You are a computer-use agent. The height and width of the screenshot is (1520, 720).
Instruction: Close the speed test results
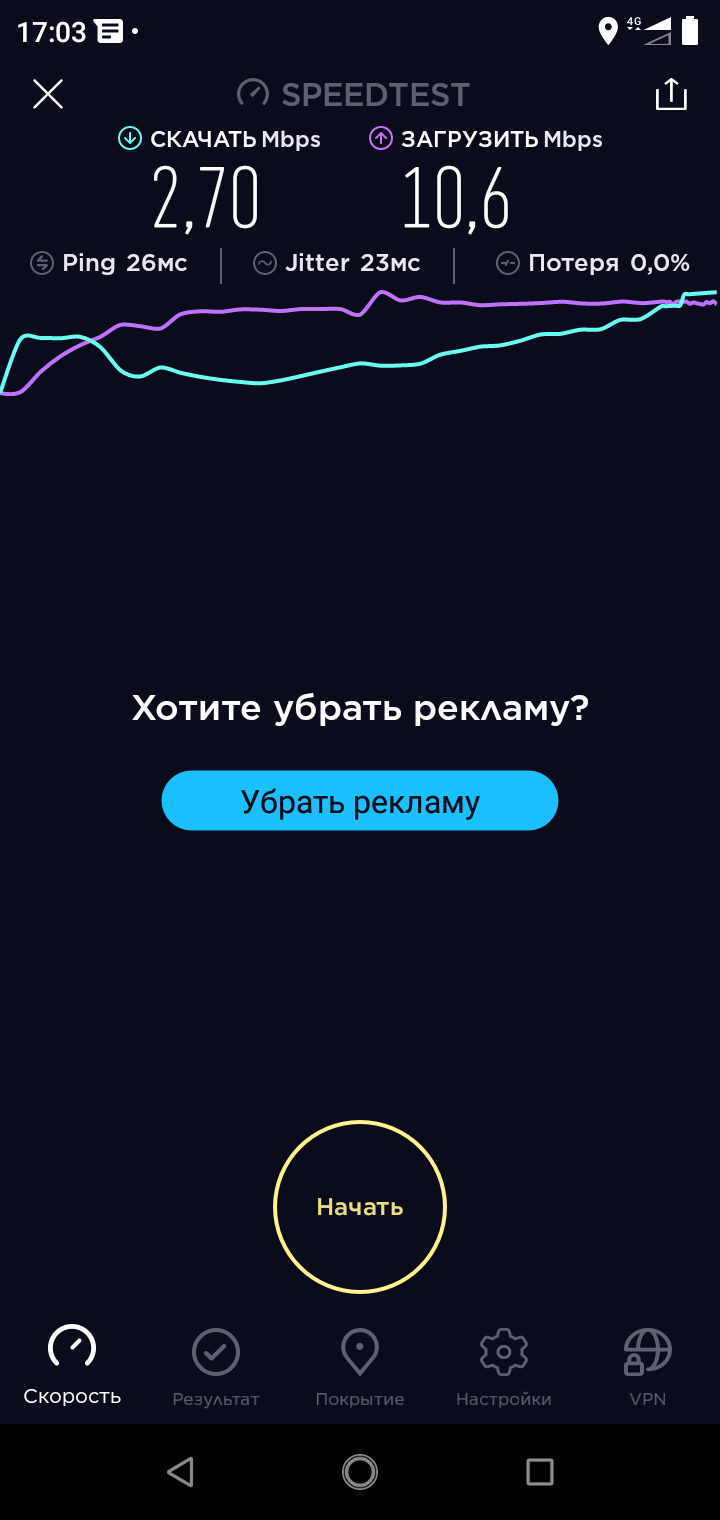tap(48, 94)
